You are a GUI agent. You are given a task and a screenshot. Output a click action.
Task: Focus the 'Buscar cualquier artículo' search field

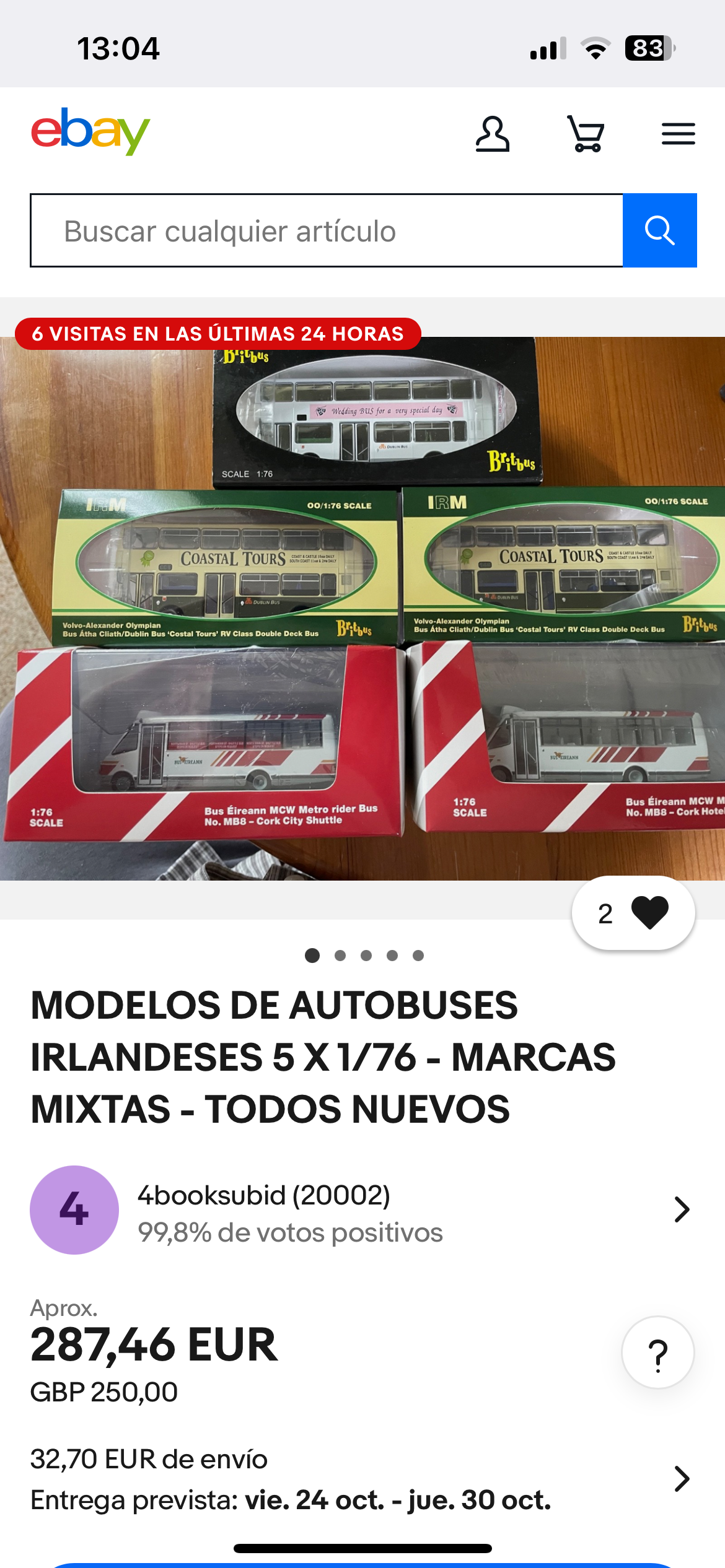(327, 231)
